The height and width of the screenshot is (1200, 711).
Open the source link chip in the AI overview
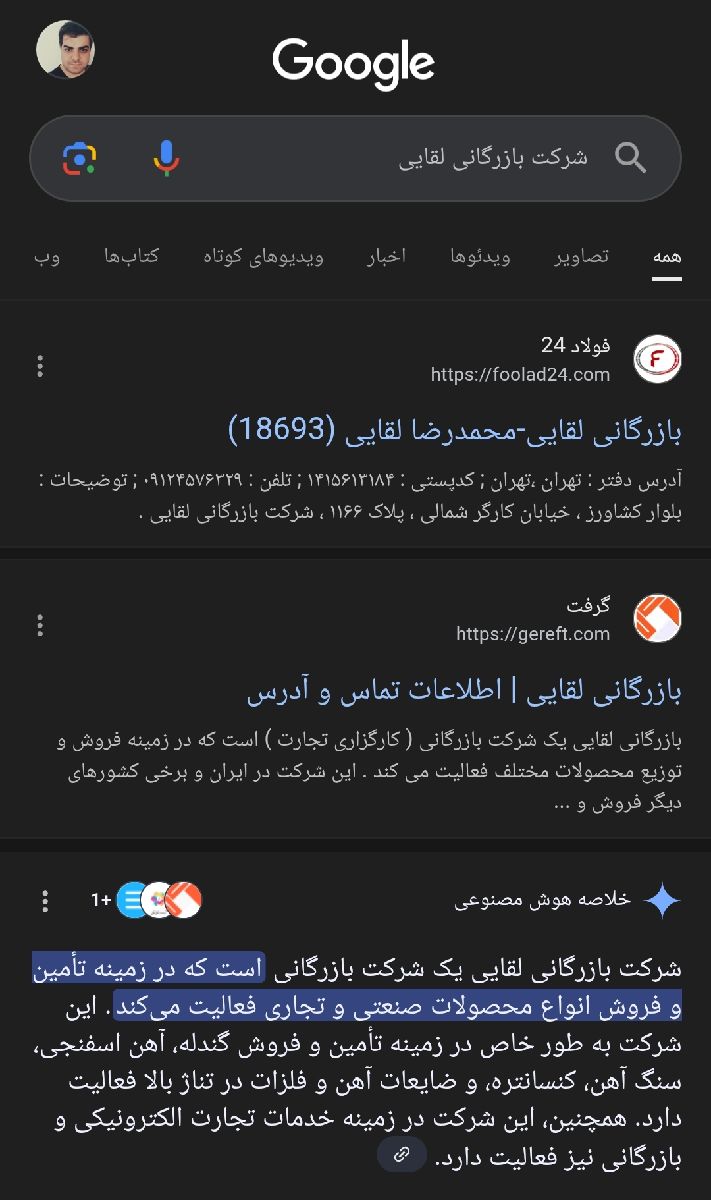pyautogui.click(x=402, y=1154)
